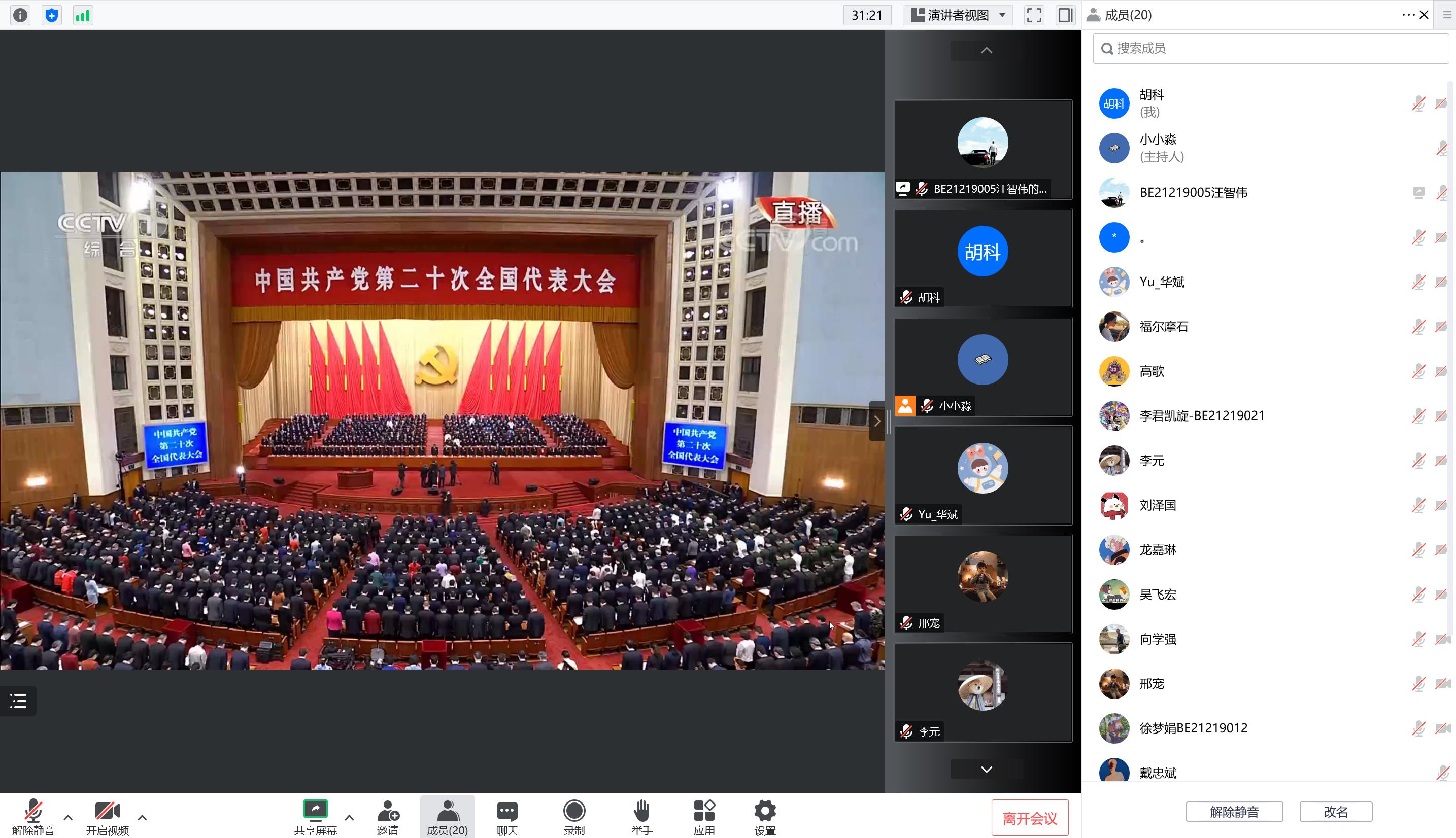
Task: Tap the red 离开会议 button
Action: [1029, 818]
